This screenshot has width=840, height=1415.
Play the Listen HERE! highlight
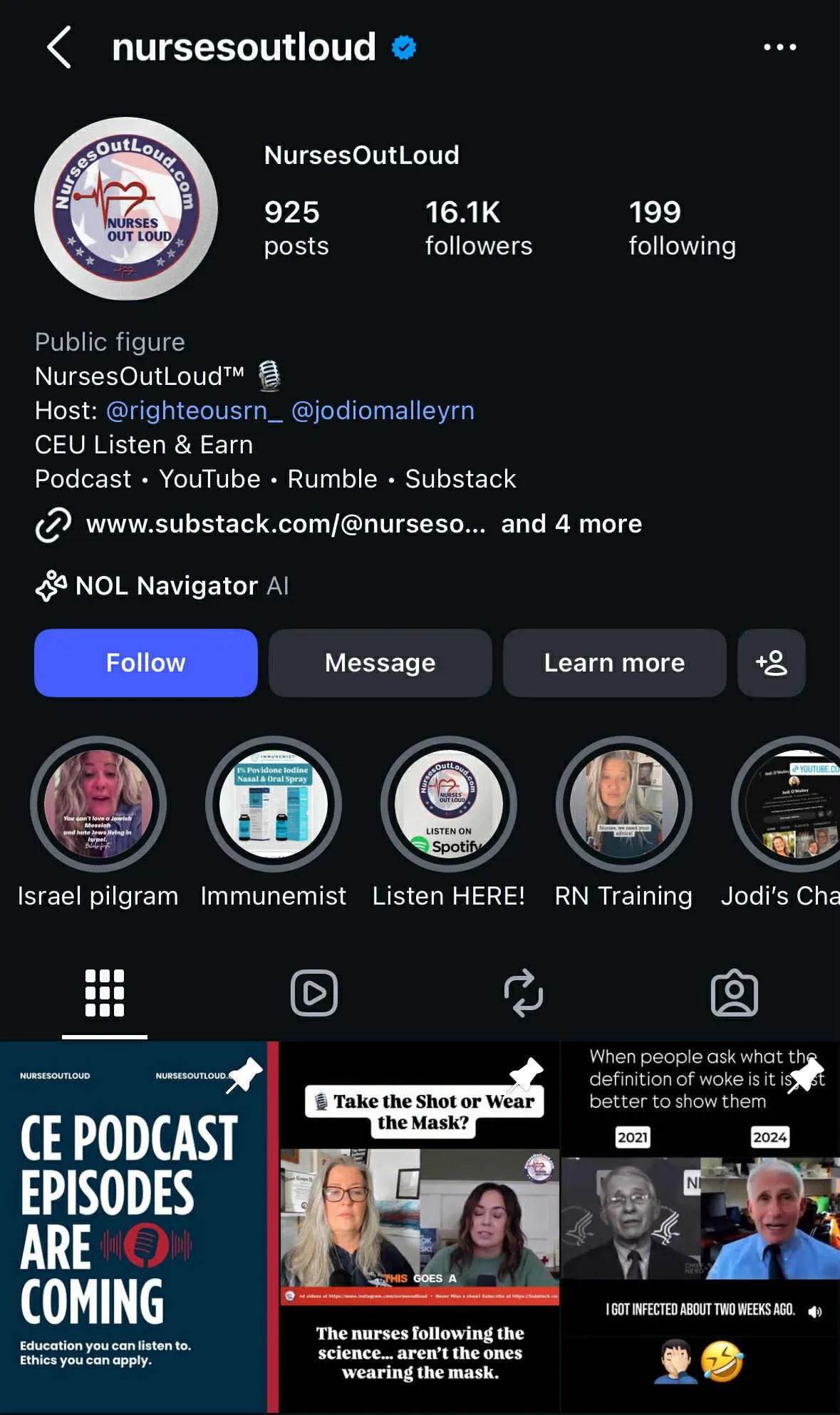click(449, 804)
